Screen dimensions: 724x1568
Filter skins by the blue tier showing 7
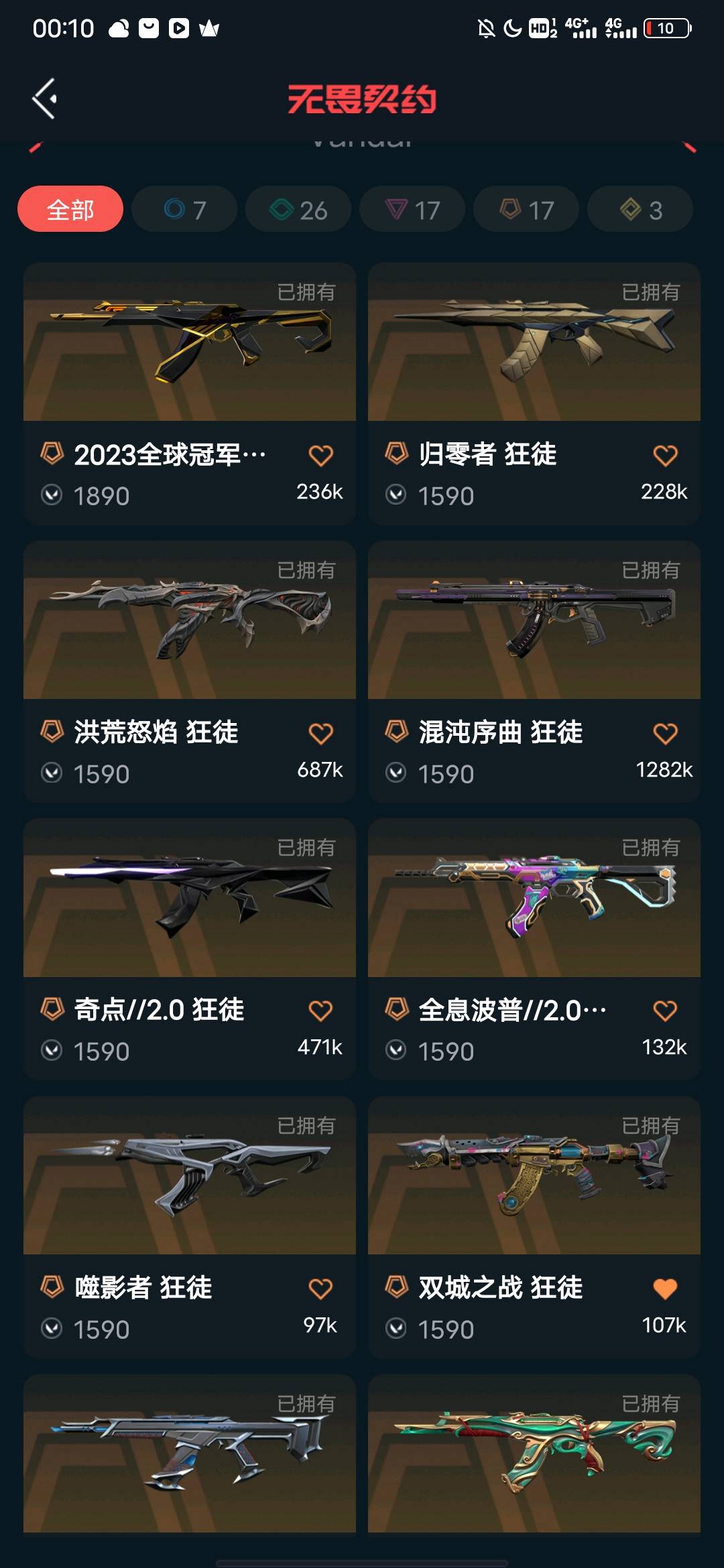coord(184,209)
